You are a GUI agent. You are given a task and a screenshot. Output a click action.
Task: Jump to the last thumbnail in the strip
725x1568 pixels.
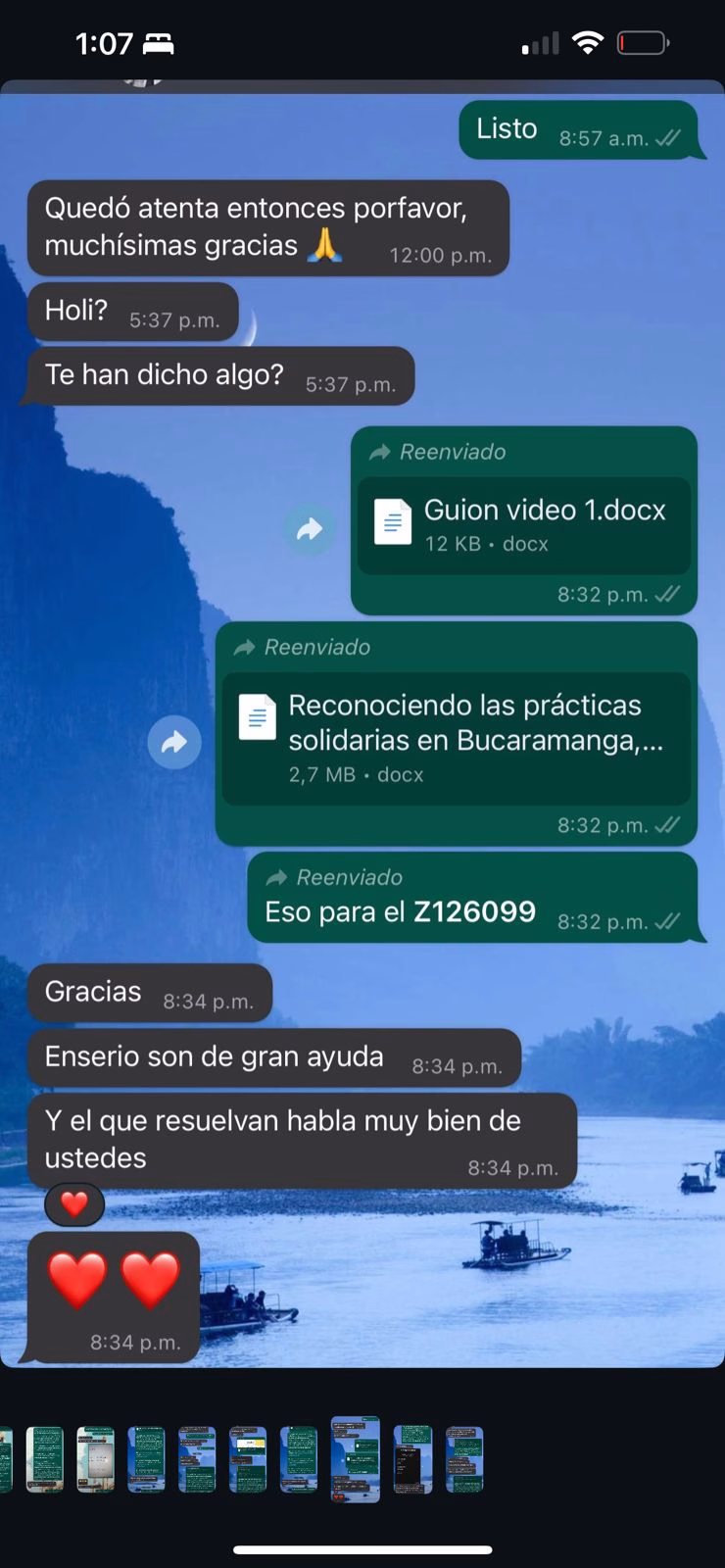click(x=464, y=1459)
